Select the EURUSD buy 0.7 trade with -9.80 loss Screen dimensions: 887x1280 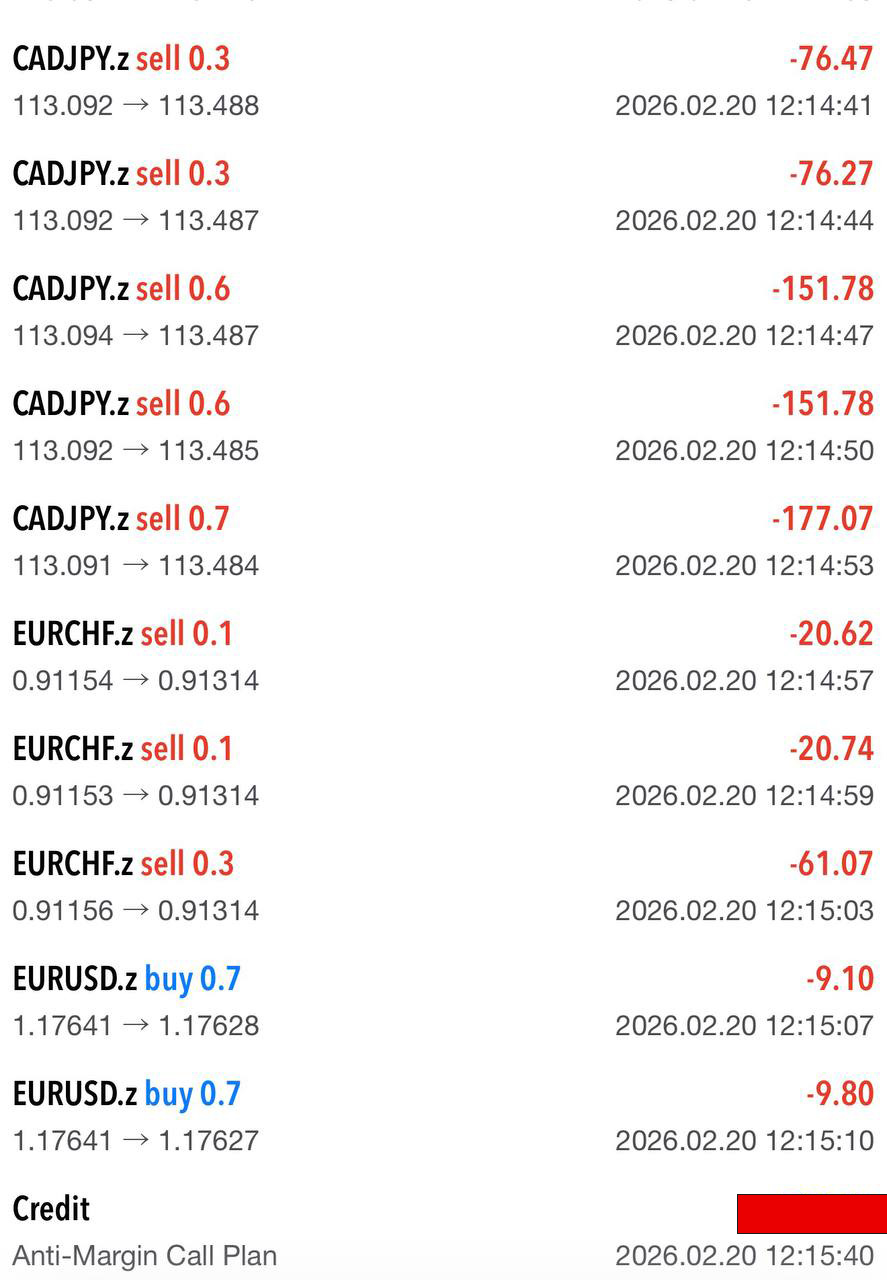(443, 1116)
